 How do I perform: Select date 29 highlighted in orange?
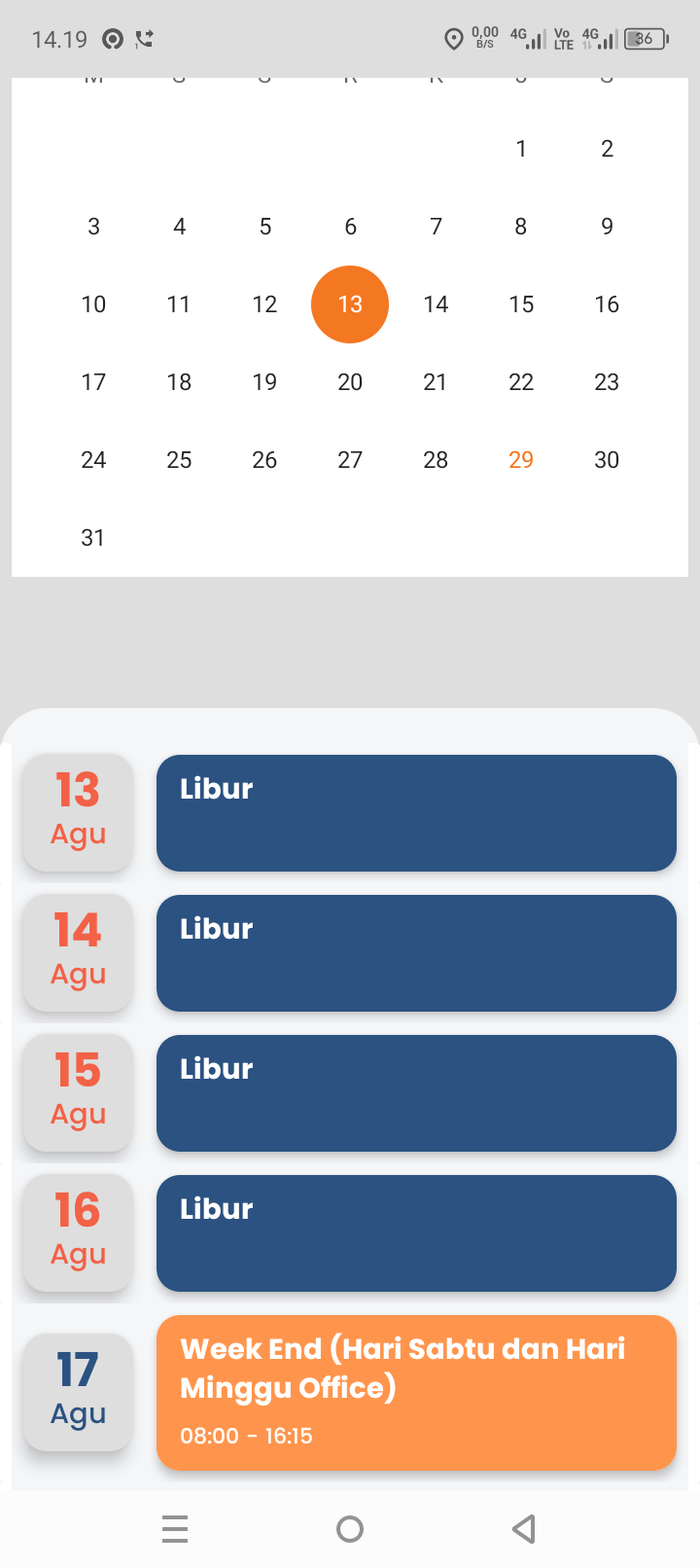[x=521, y=460]
